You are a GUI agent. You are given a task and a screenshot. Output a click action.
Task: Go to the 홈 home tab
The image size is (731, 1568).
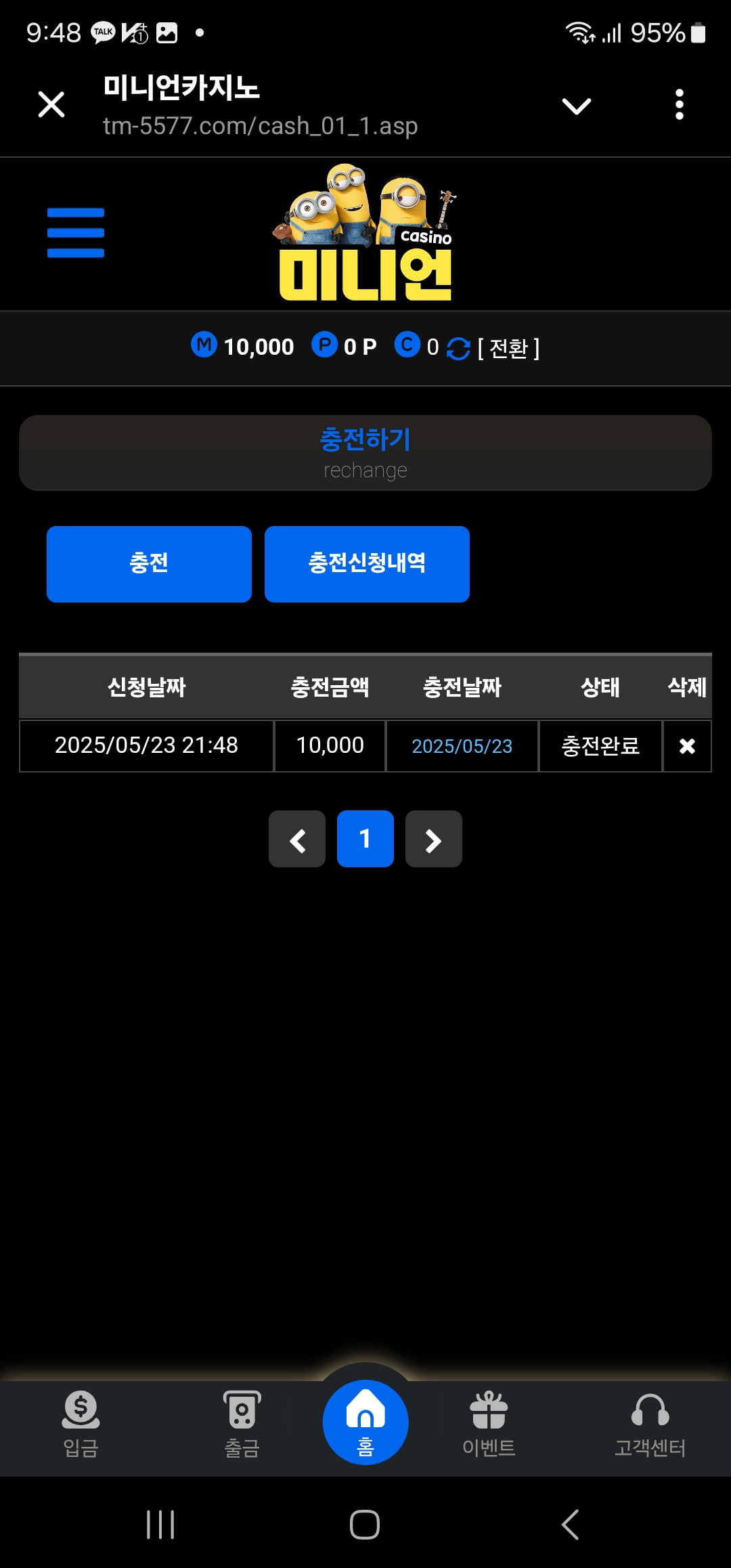[x=365, y=1422]
